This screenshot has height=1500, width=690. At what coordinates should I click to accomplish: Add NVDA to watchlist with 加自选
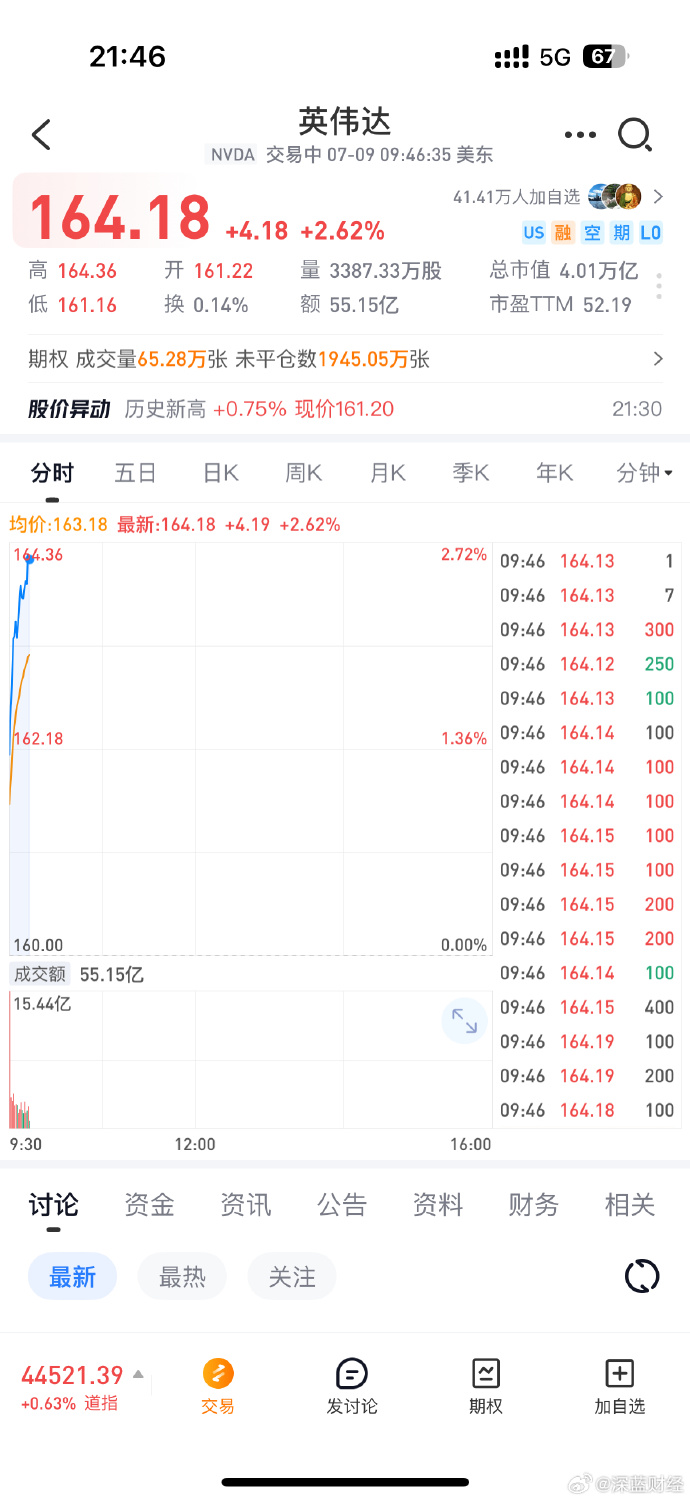pyautogui.click(x=620, y=1385)
